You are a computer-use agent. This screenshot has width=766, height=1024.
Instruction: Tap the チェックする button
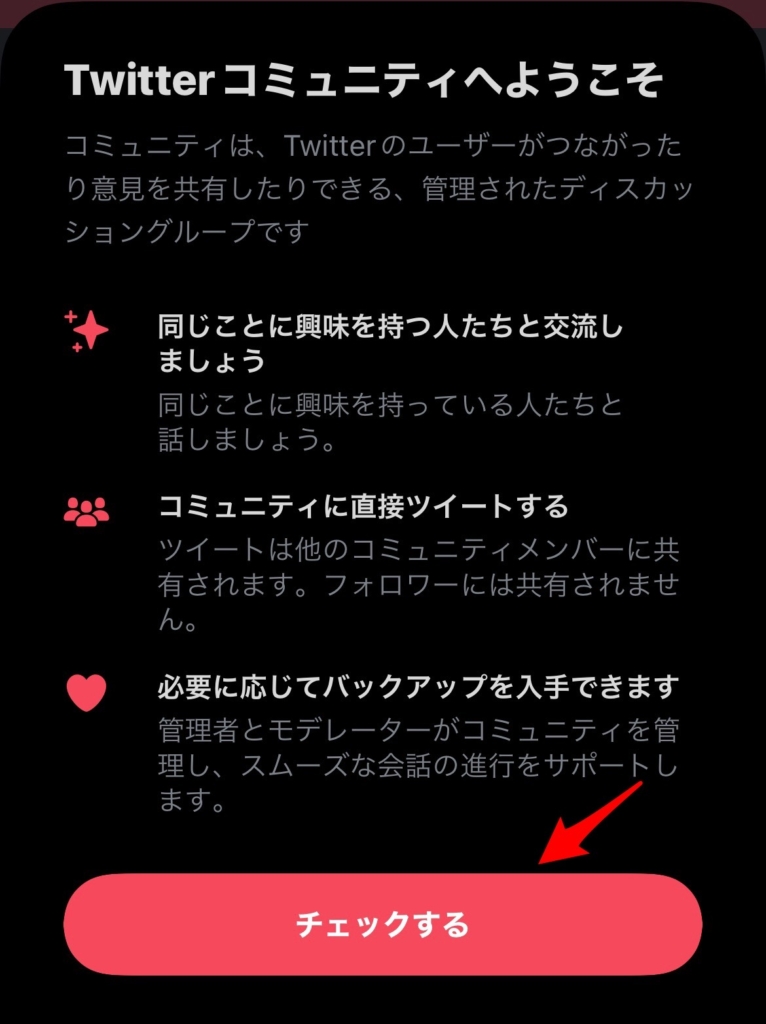383,924
